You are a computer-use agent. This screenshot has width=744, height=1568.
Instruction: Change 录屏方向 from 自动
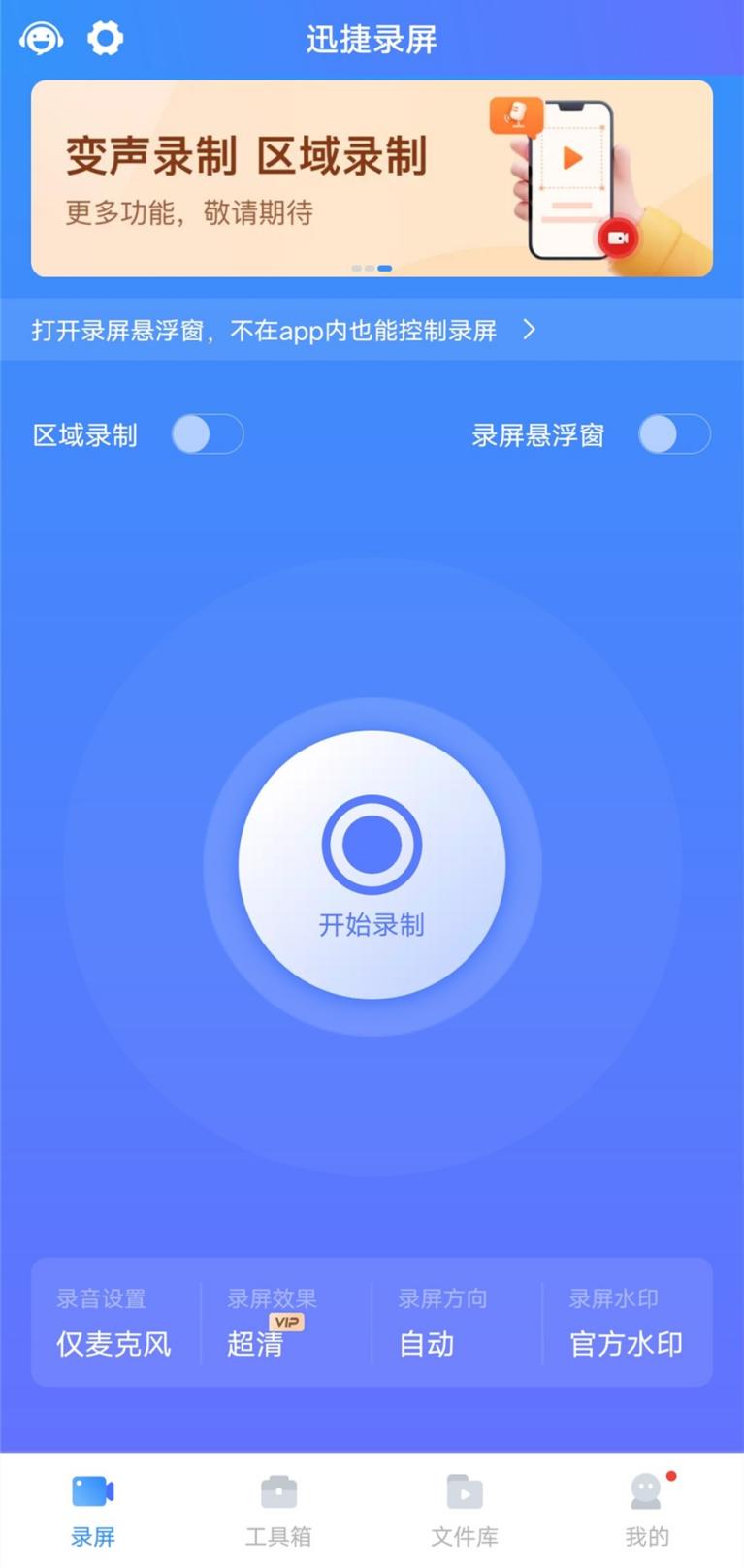[x=457, y=1323]
